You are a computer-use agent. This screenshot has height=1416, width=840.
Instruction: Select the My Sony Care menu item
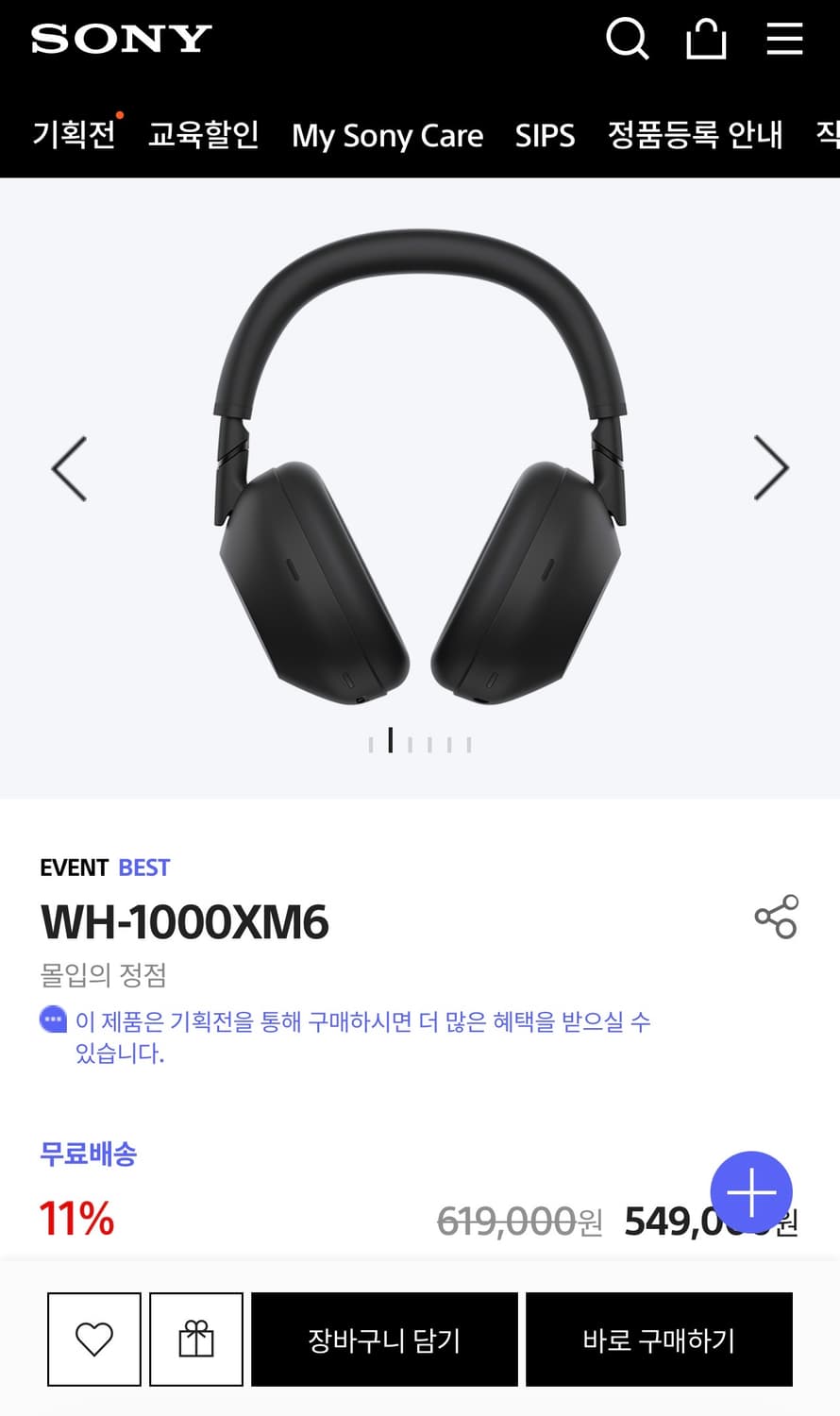tap(388, 136)
